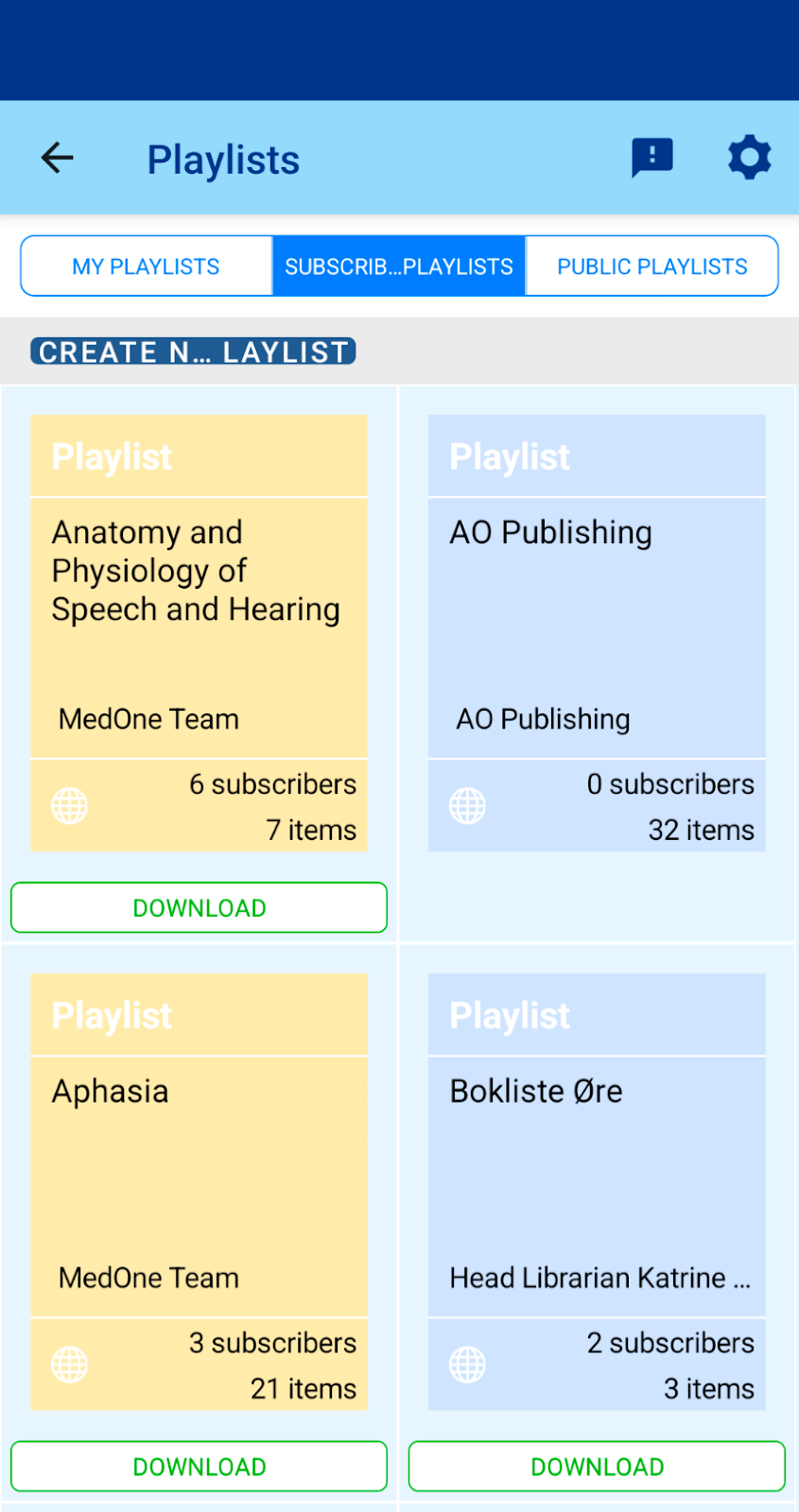Navigate back using the arrow icon
Image resolution: width=799 pixels, height=1512 pixels.
[57, 158]
